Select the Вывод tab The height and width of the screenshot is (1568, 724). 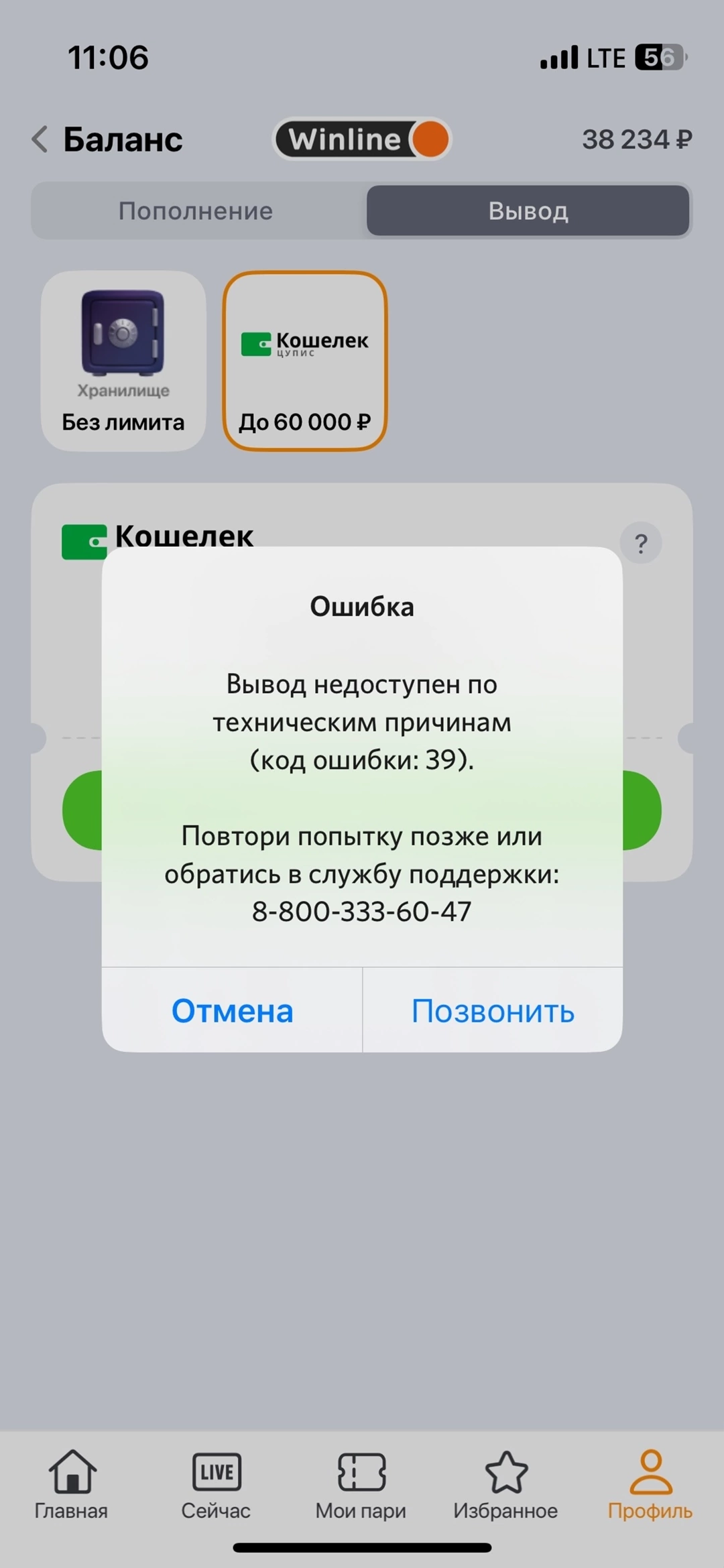[x=528, y=211]
